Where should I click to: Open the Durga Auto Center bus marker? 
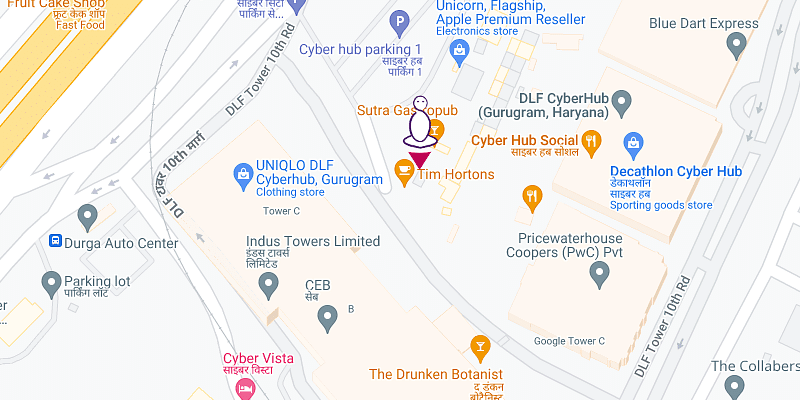pyautogui.click(x=55, y=242)
